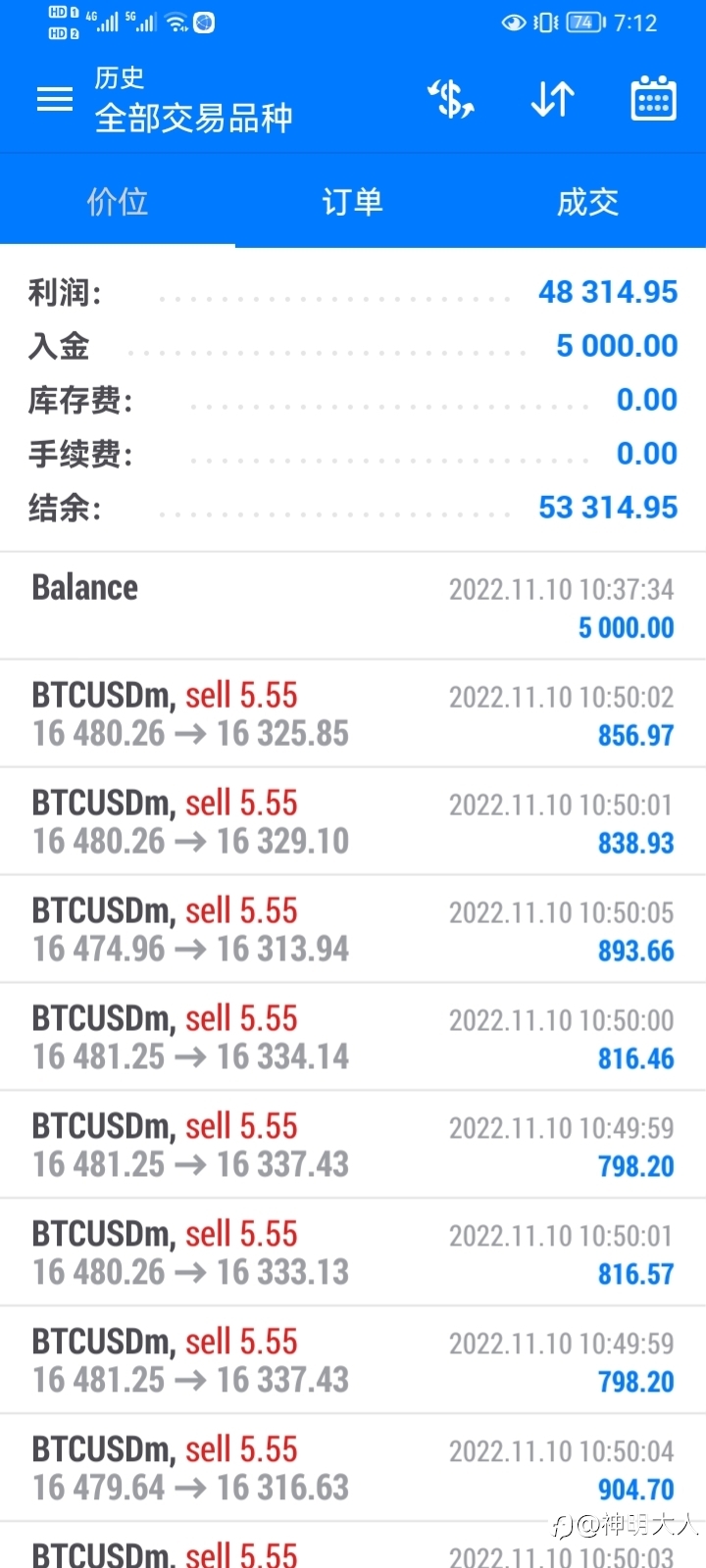The height and width of the screenshot is (1568, 706).
Task: Open the sort order arrows icon
Action: pos(552,99)
